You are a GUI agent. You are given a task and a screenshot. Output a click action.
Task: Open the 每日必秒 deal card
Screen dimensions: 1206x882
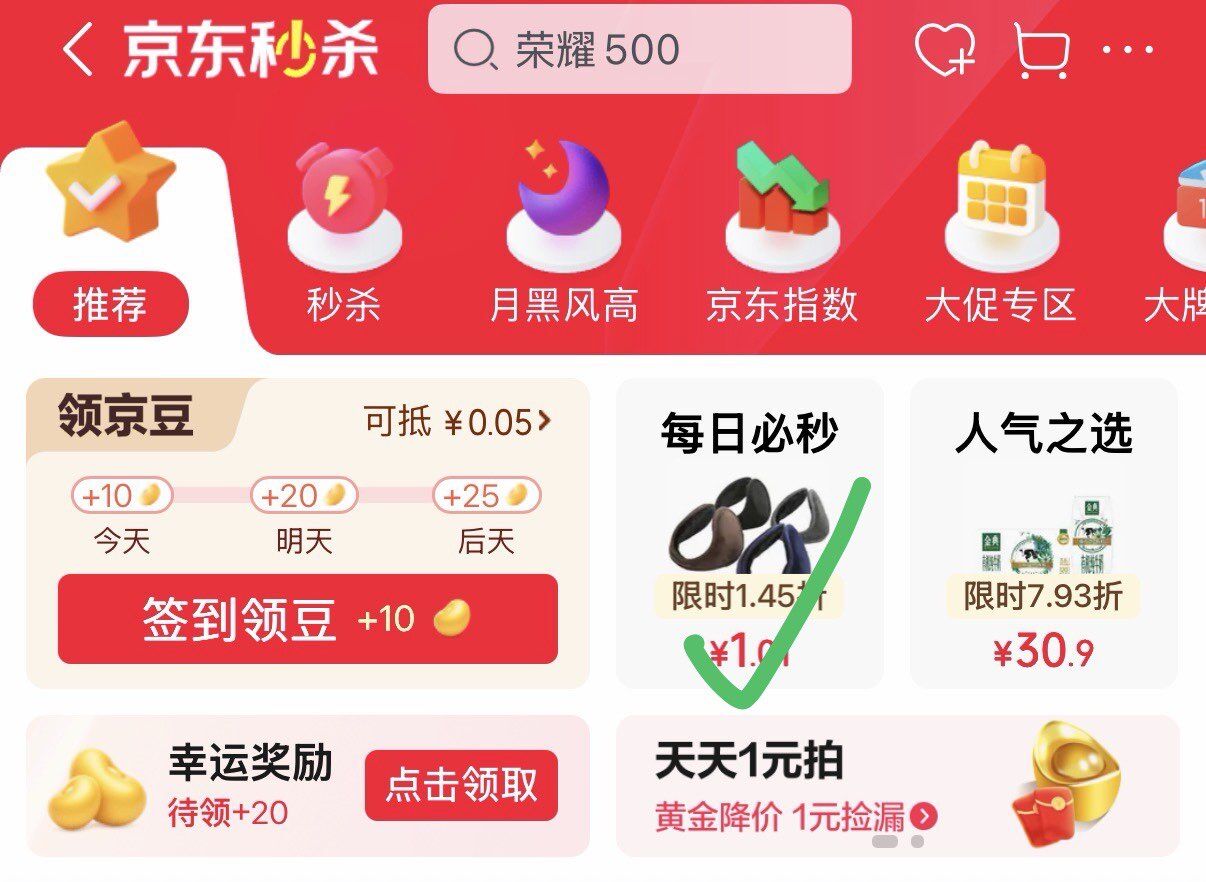pyautogui.click(x=749, y=533)
